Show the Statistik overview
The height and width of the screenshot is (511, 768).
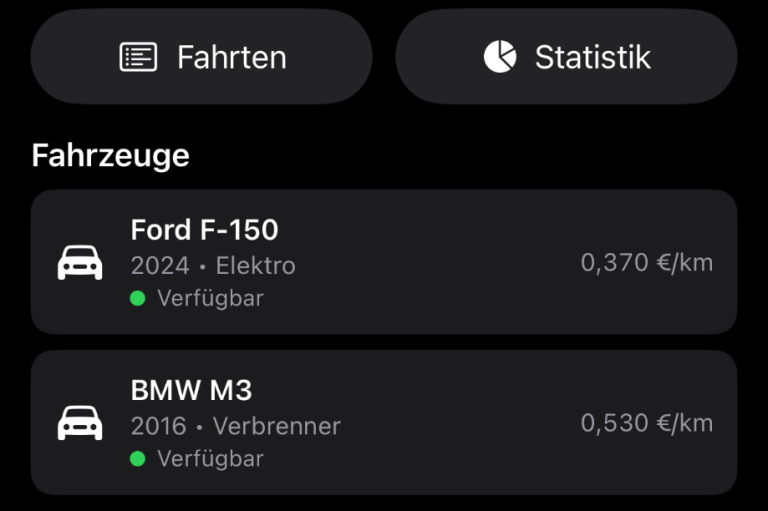coord(566,57)
